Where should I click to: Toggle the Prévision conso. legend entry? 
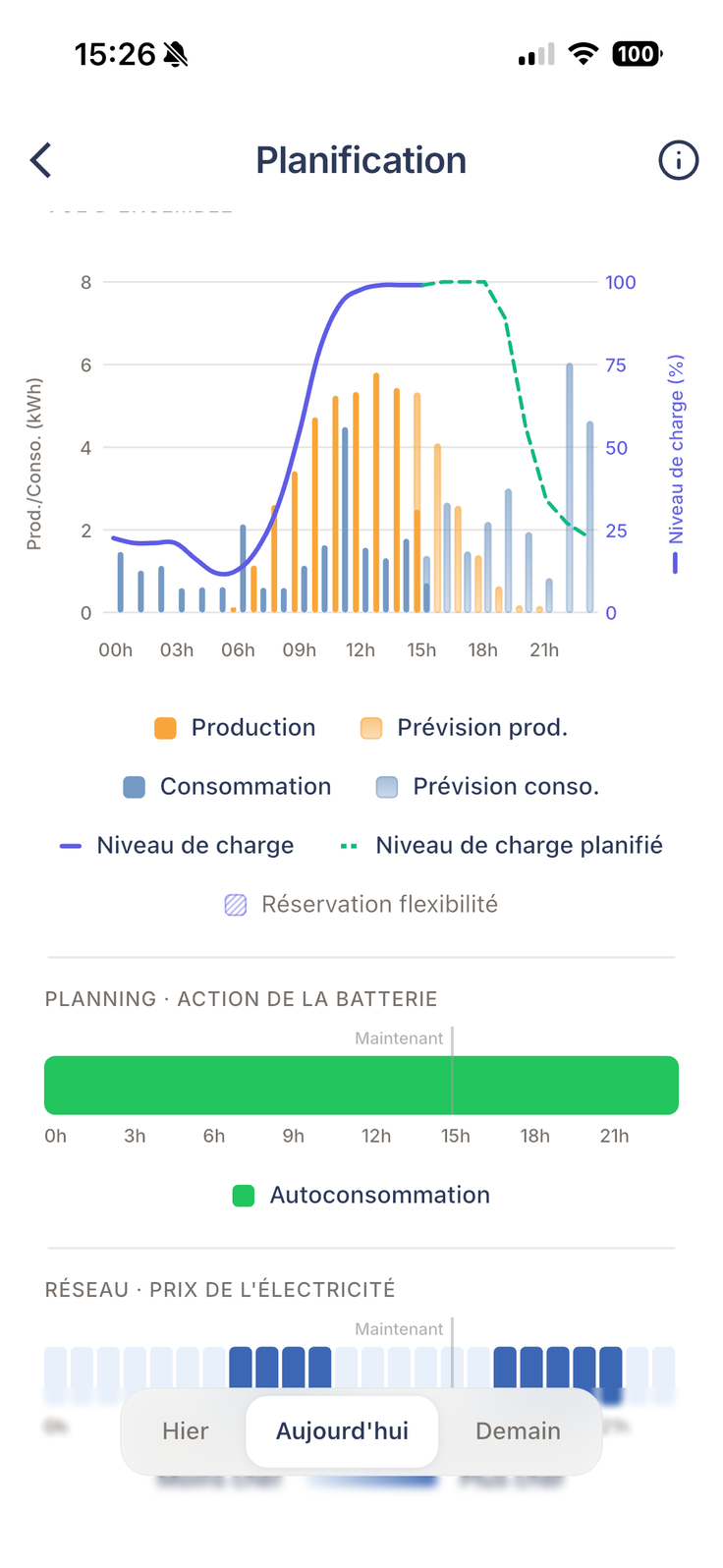(488, 787)
